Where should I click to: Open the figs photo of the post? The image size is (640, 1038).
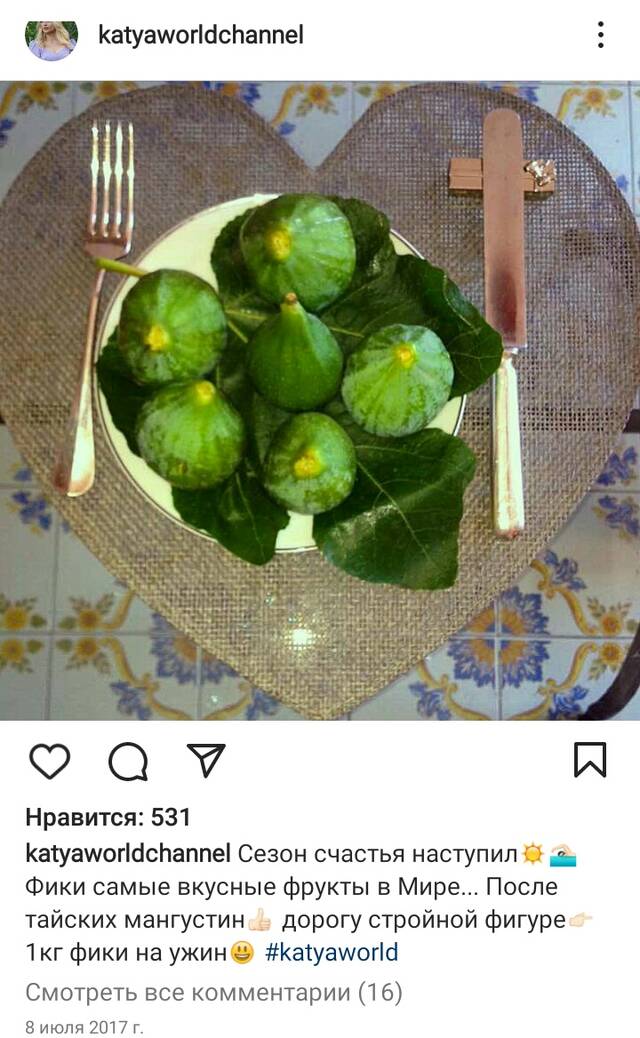[x=320, y=401]
